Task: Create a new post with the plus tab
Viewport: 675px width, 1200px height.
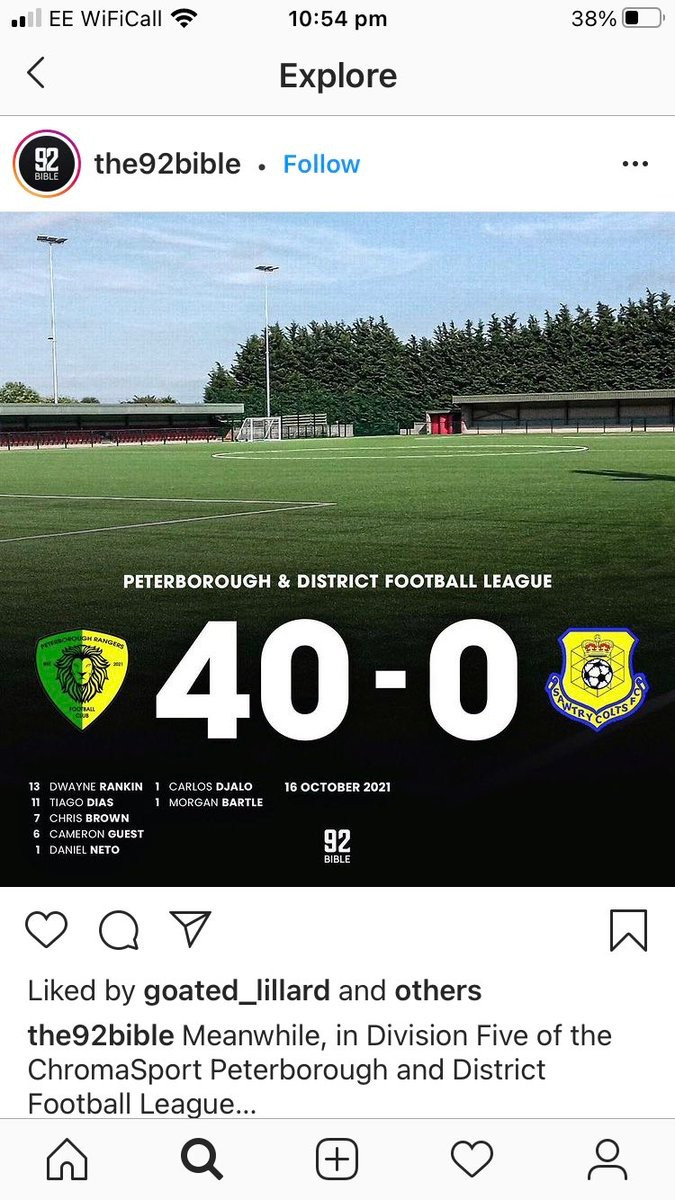Action: 337,1160
